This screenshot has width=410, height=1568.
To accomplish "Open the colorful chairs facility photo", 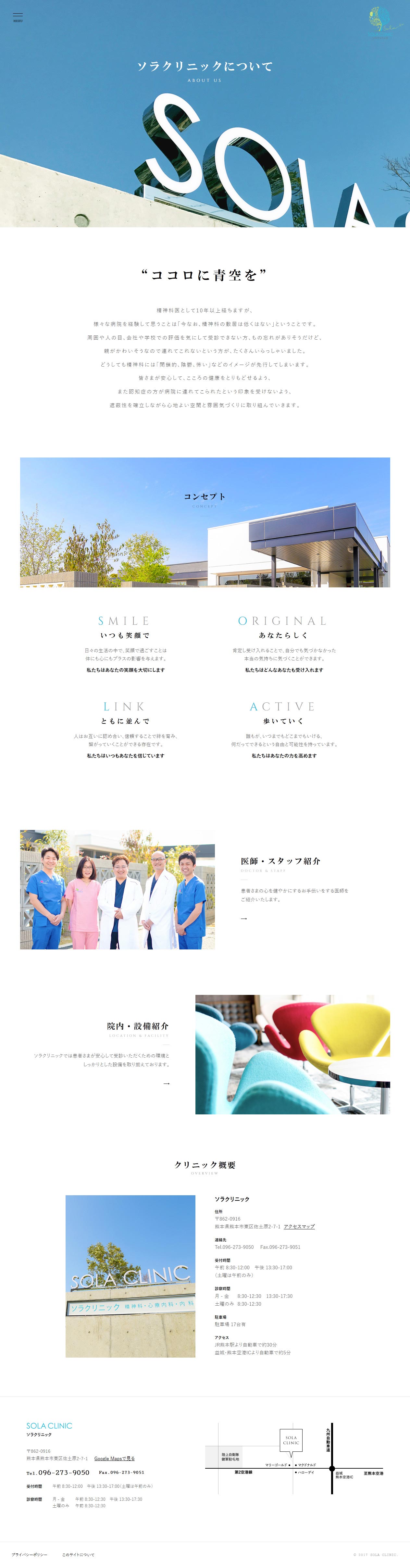I will (x=292, y=1054).
